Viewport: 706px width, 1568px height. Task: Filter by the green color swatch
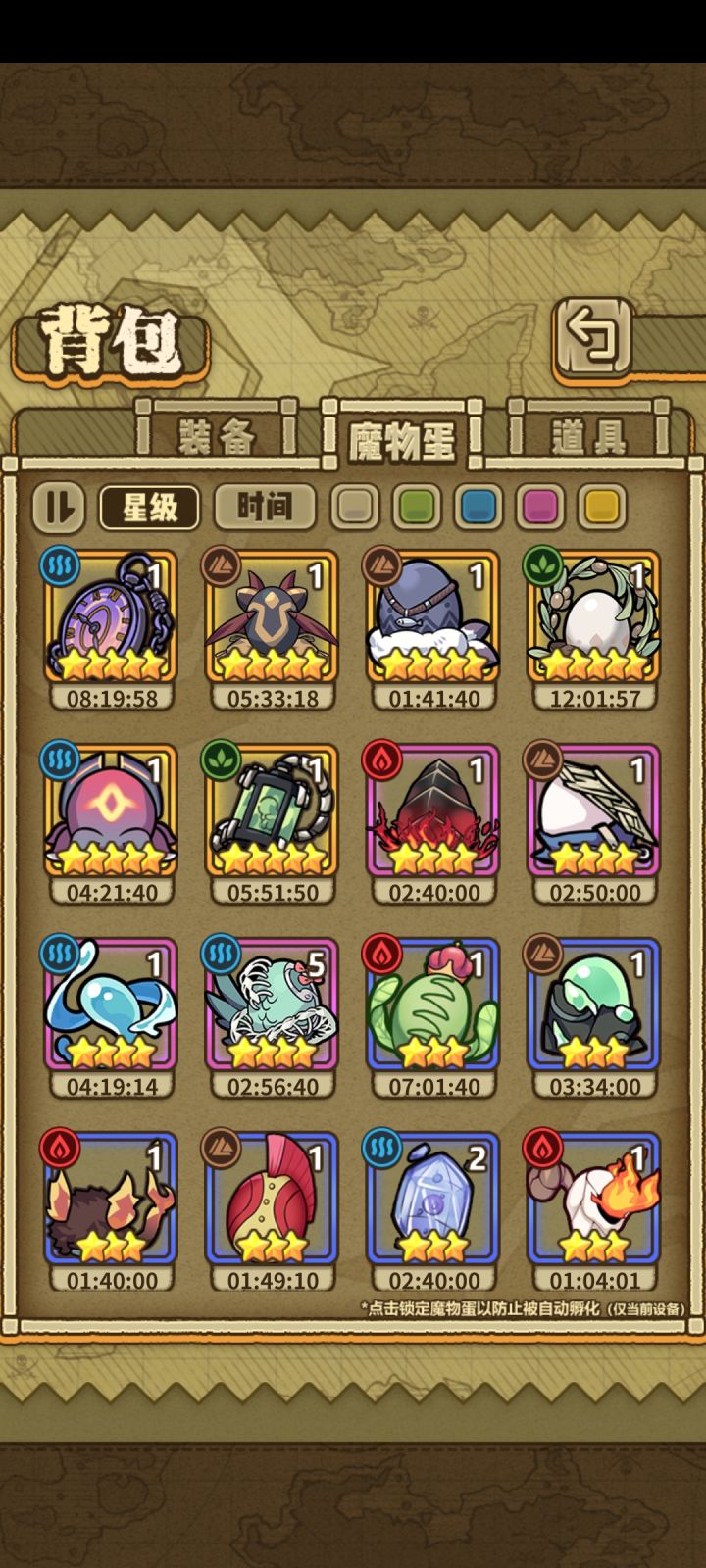pos(417,507)
